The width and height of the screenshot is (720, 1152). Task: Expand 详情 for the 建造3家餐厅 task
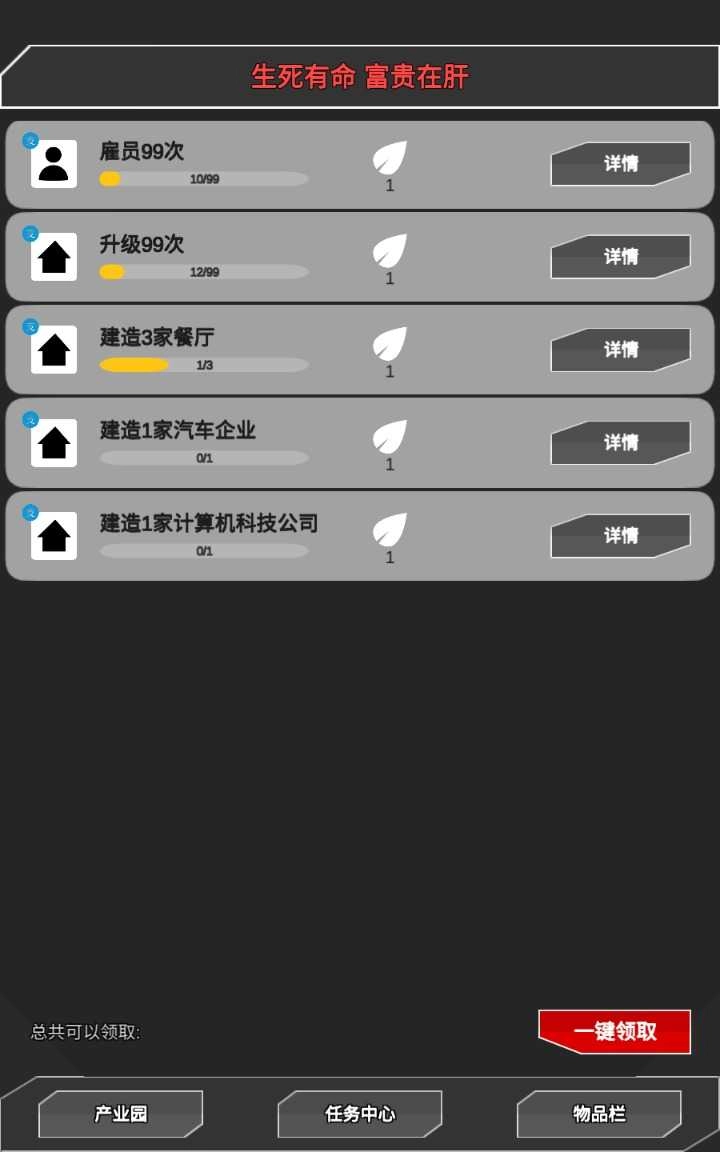point(621,350)
